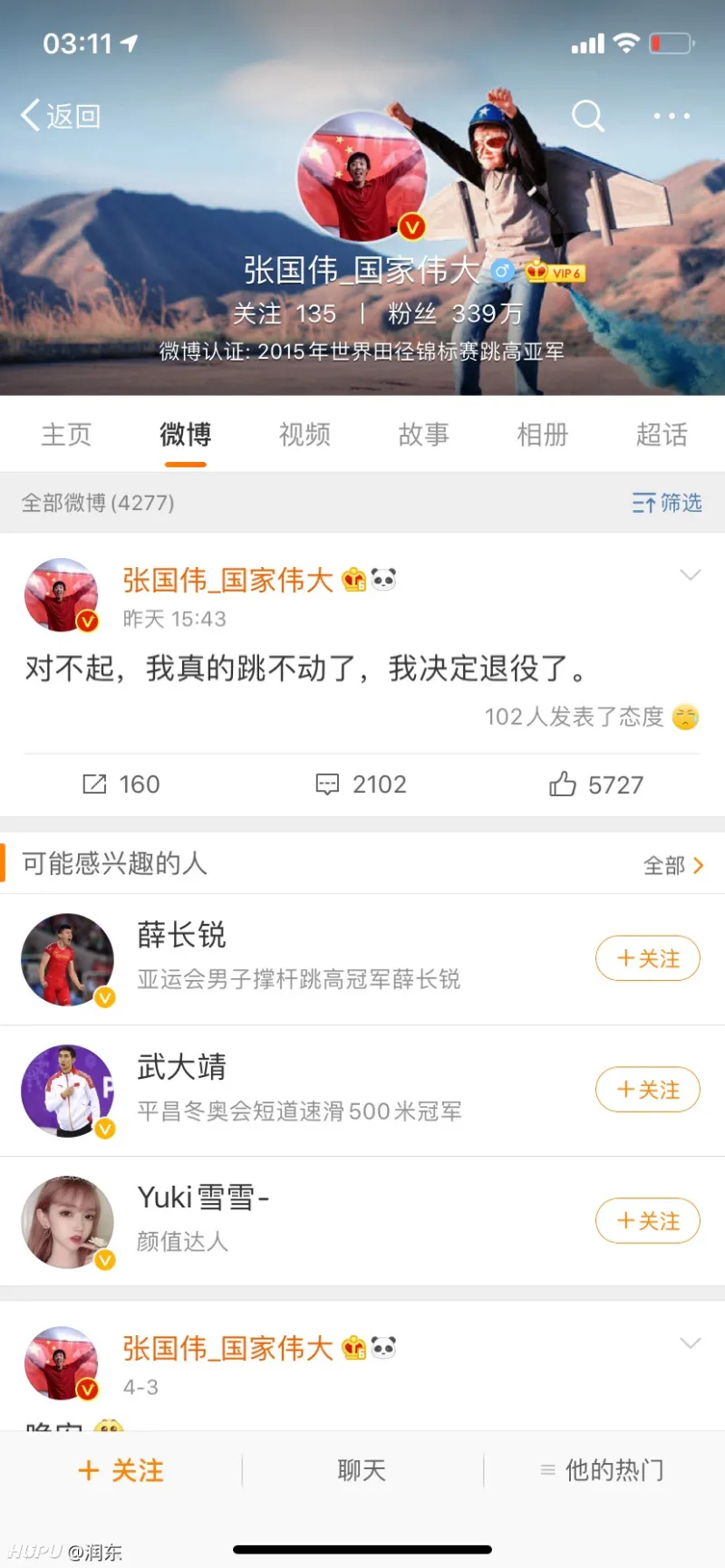Switch to the 相册 tab
This screenshot has width=725, height=1568.
coord(542,435)
